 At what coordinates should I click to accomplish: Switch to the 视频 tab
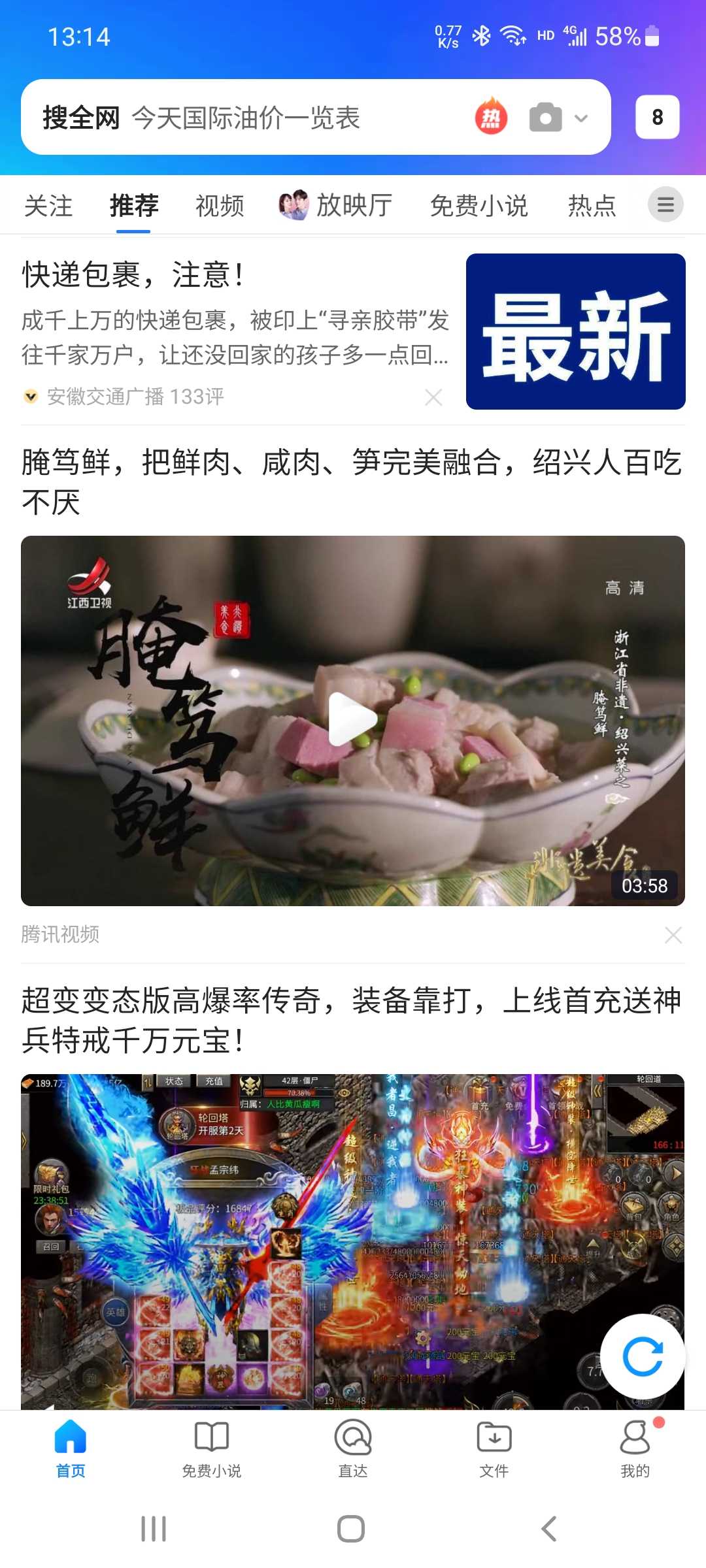pos(220,206)
